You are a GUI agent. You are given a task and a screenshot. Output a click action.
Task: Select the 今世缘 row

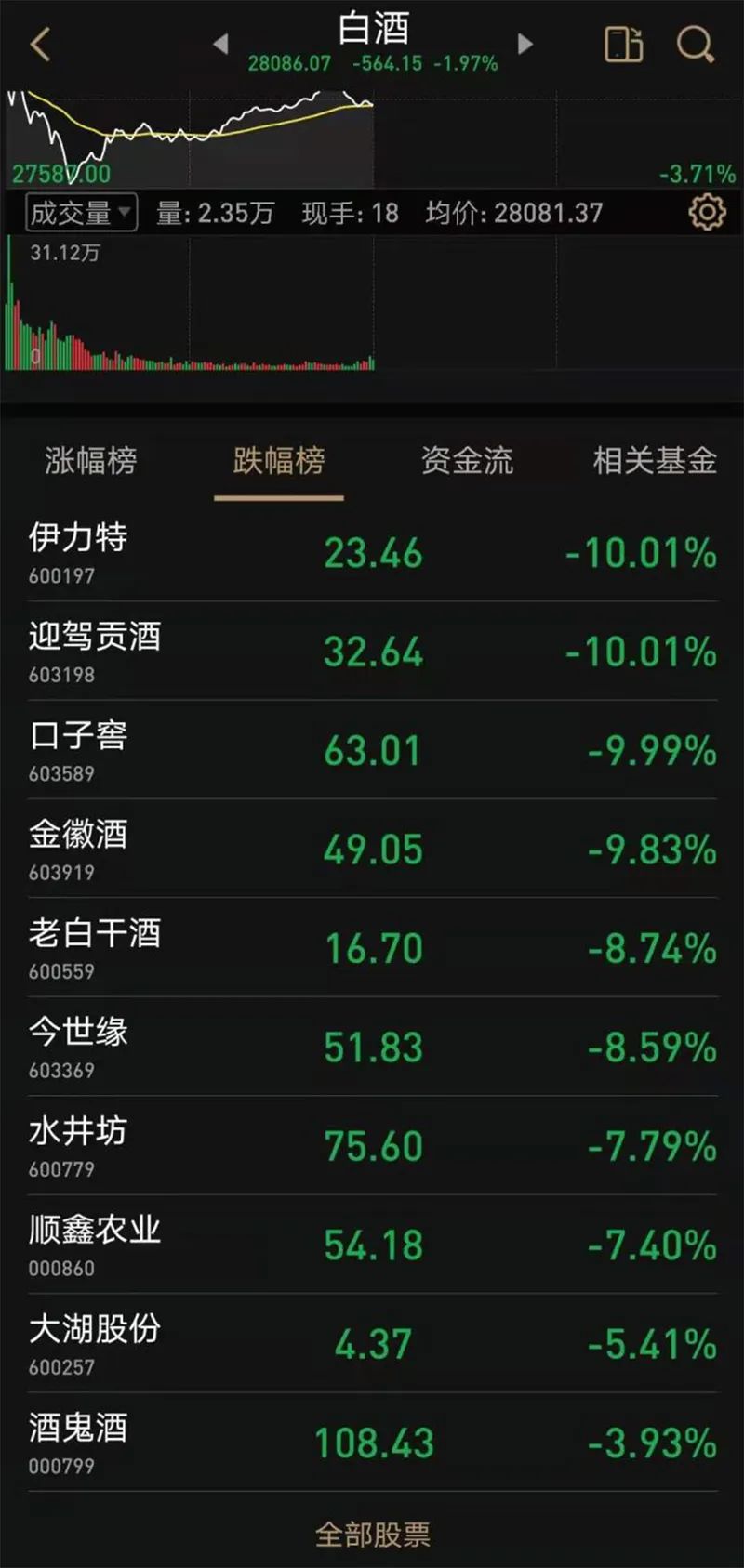(x=372, y=1047)
